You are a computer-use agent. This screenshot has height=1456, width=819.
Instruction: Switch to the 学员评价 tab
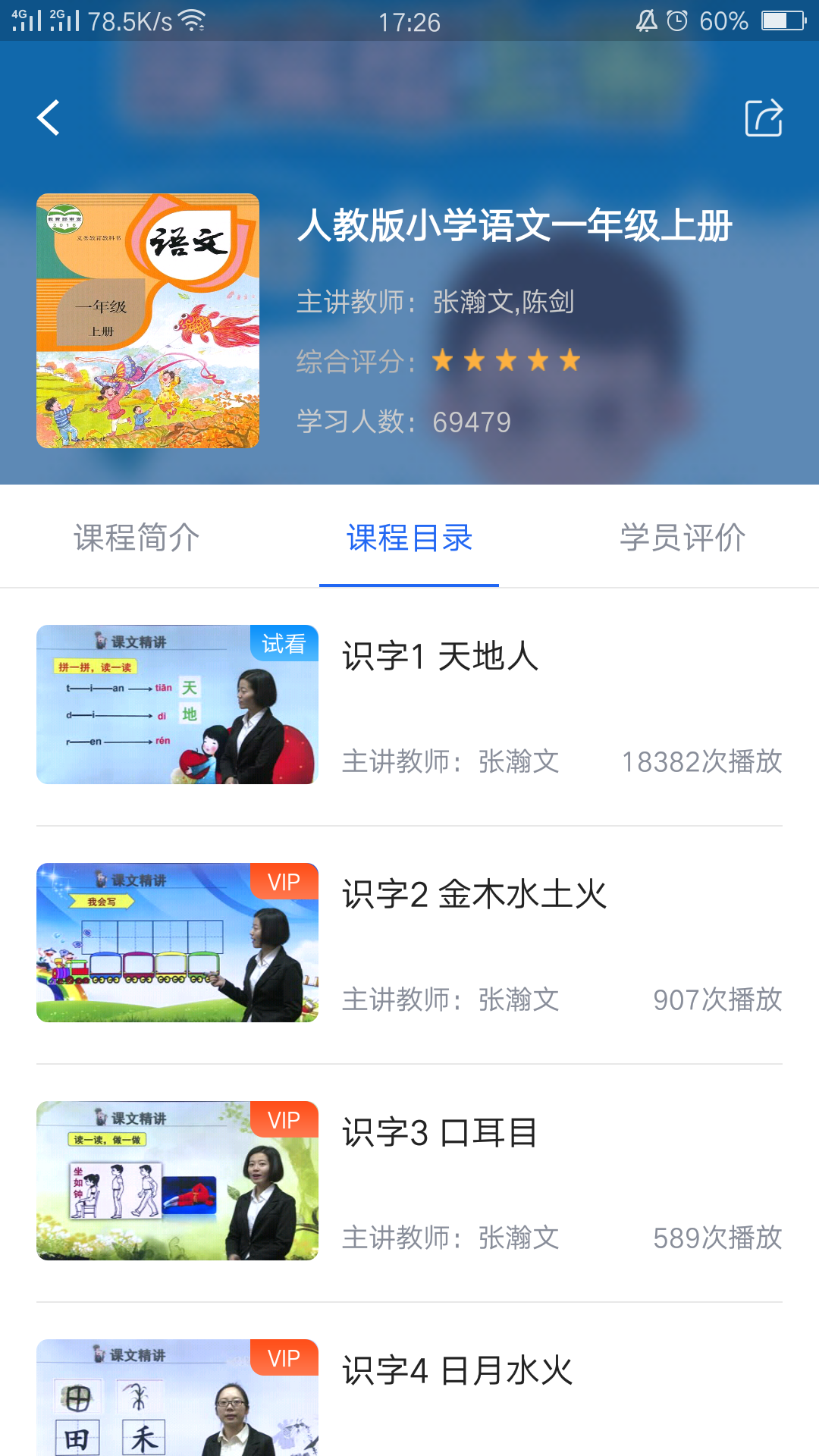tap(682, 538)
